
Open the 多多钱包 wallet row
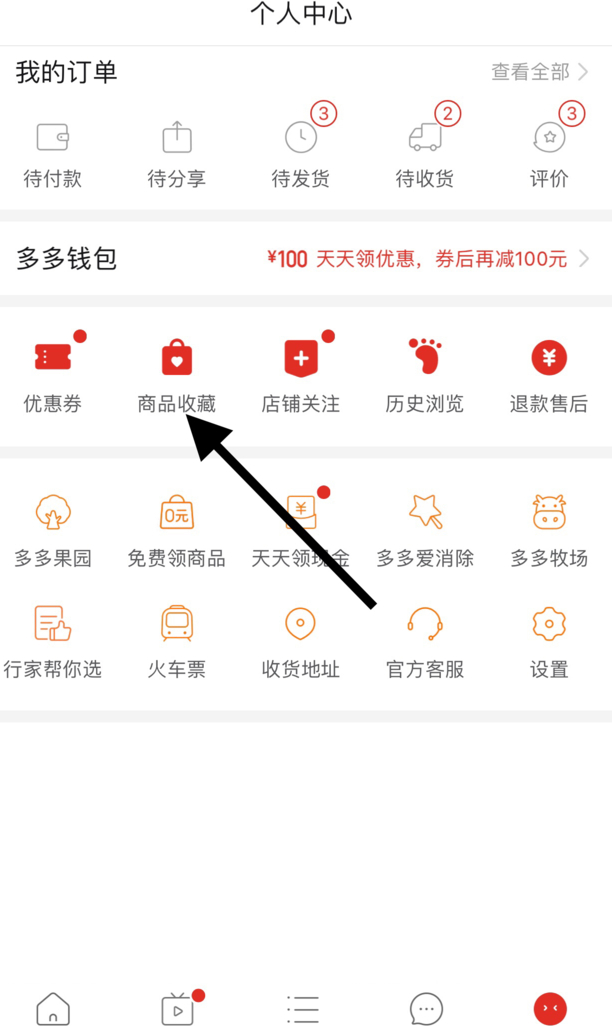pos(306,259)
